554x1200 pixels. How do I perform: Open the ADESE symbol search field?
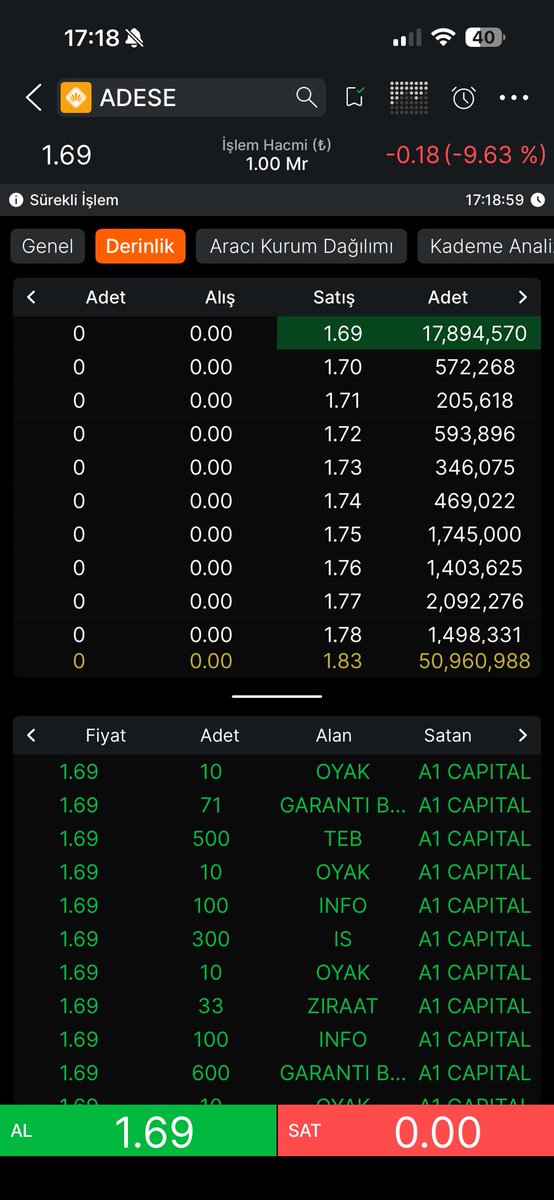coord(191,97)
